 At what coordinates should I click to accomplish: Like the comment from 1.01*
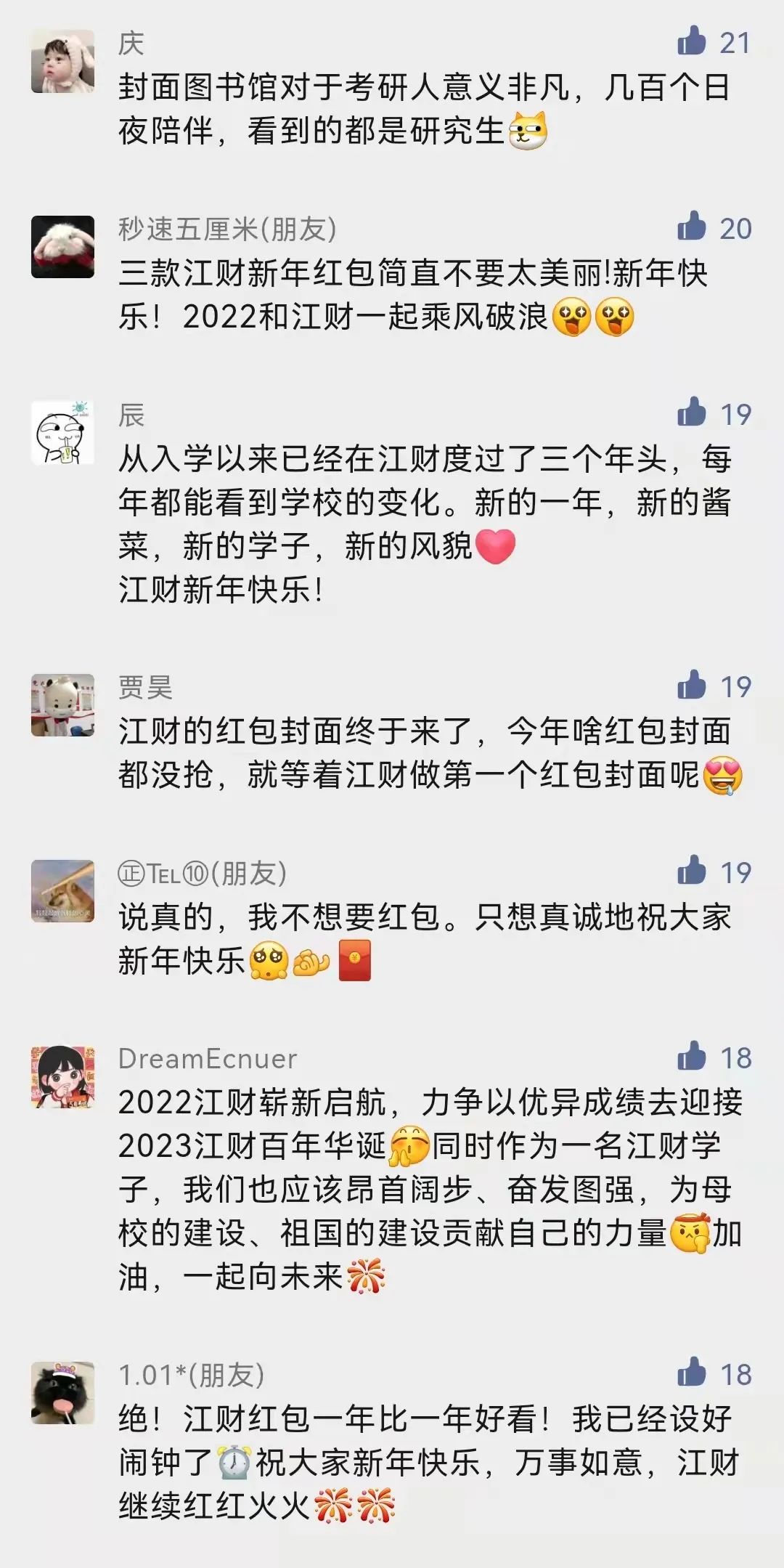point(691,1373)
